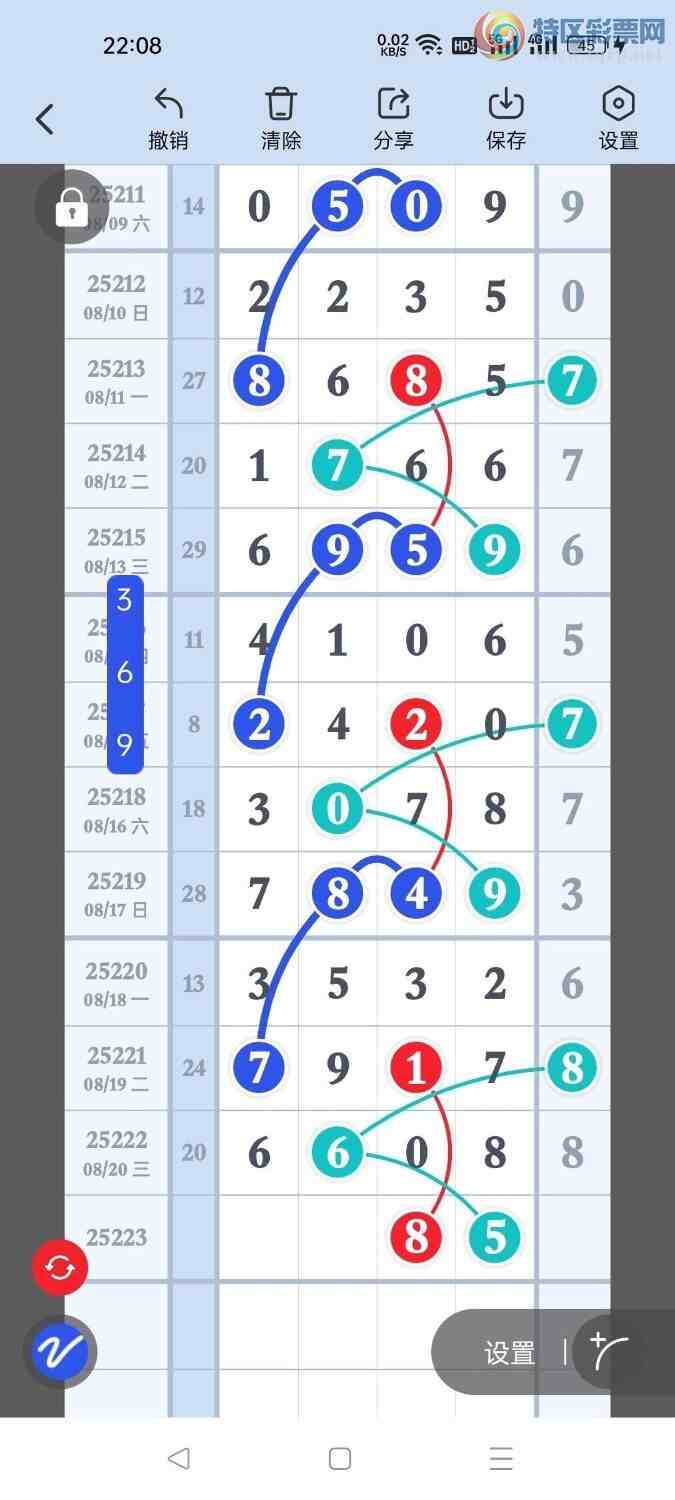Image resolution: width=675 pixels, height=1500 pixels.
Task: Undo the last drawing with 撤销
Action: pos(168,119)
